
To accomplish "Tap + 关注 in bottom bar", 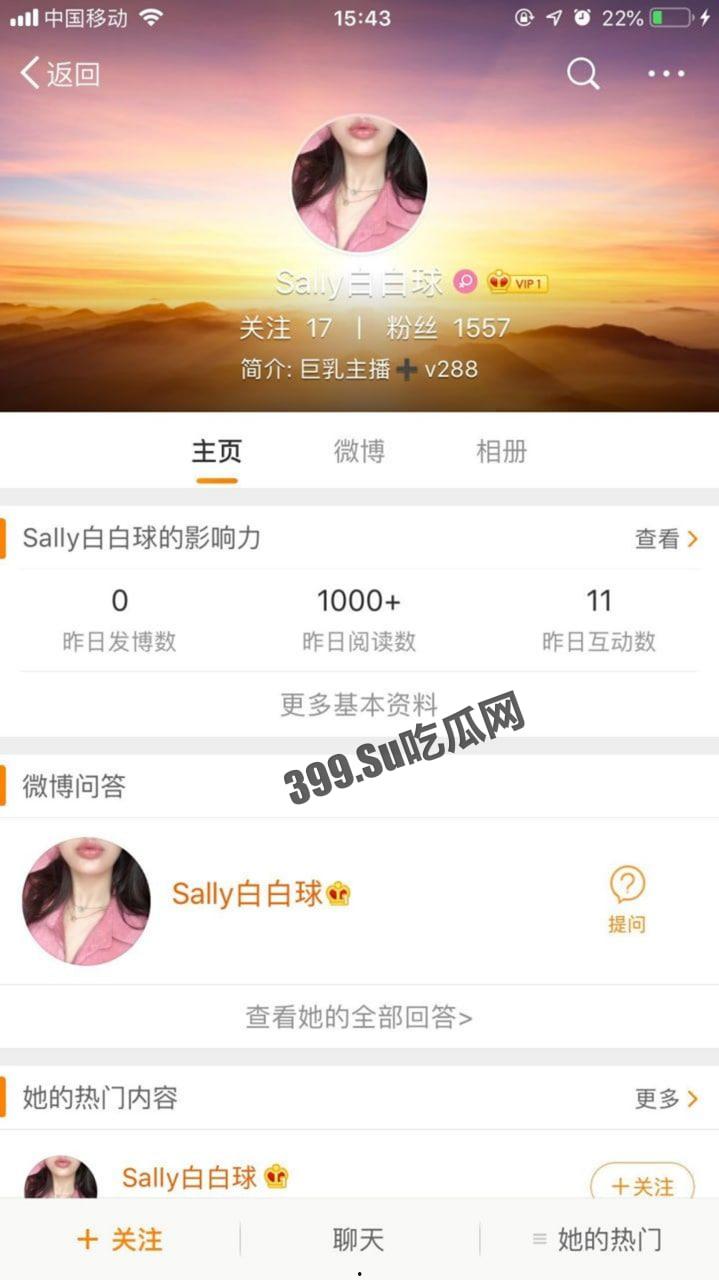I will tap(120, 1240).
